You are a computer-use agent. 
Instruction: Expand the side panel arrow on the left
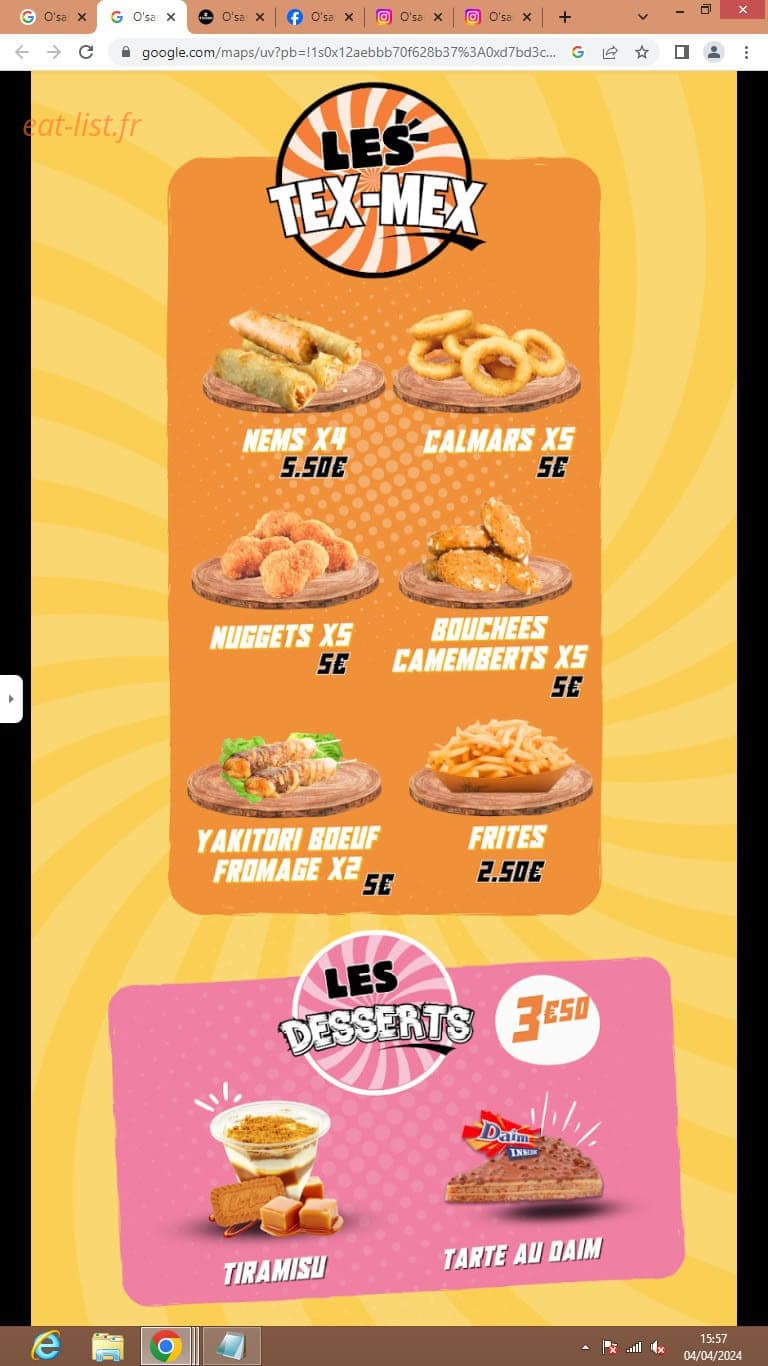[x=11, y=699]
